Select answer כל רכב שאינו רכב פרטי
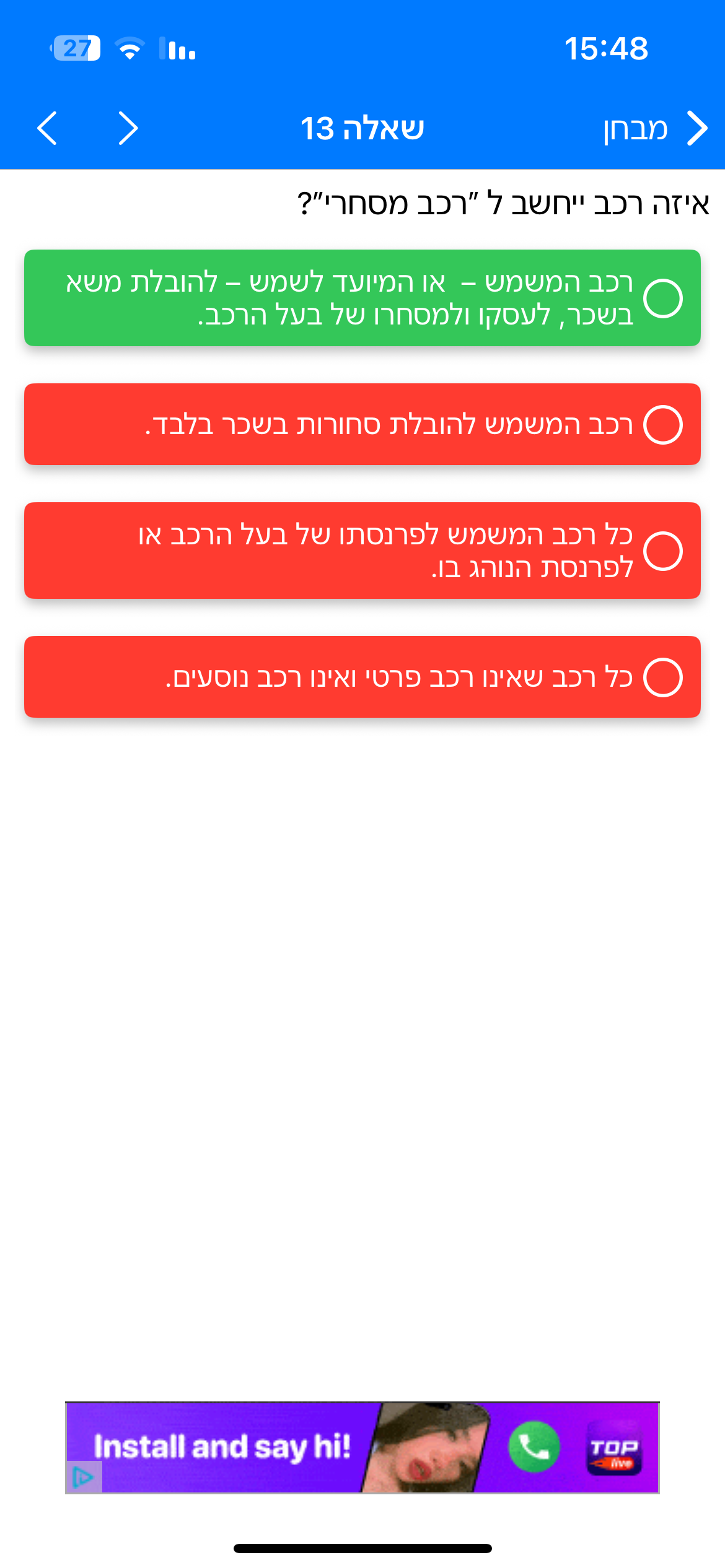The image size is (725, 1568). 362,677
